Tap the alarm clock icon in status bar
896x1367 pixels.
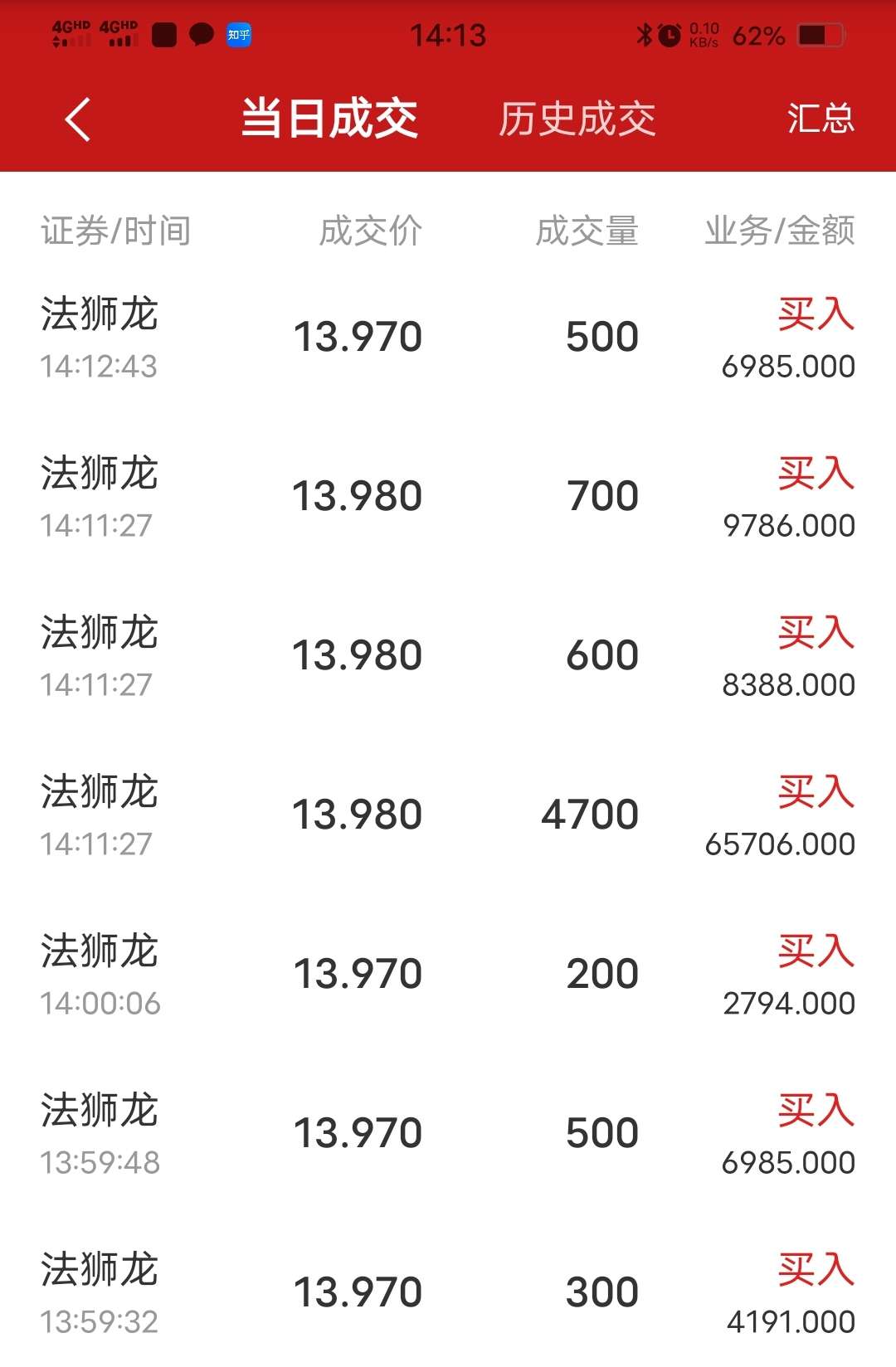coord(671,34)
